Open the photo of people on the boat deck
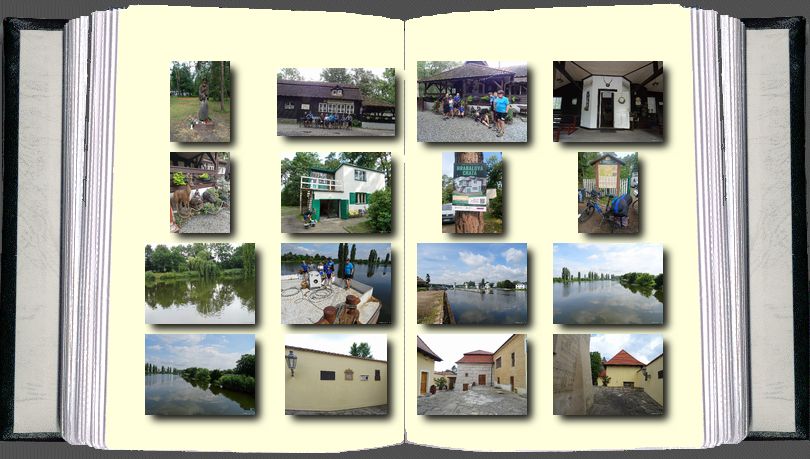This screenshot has width=810, height=459. click(336, 283)
